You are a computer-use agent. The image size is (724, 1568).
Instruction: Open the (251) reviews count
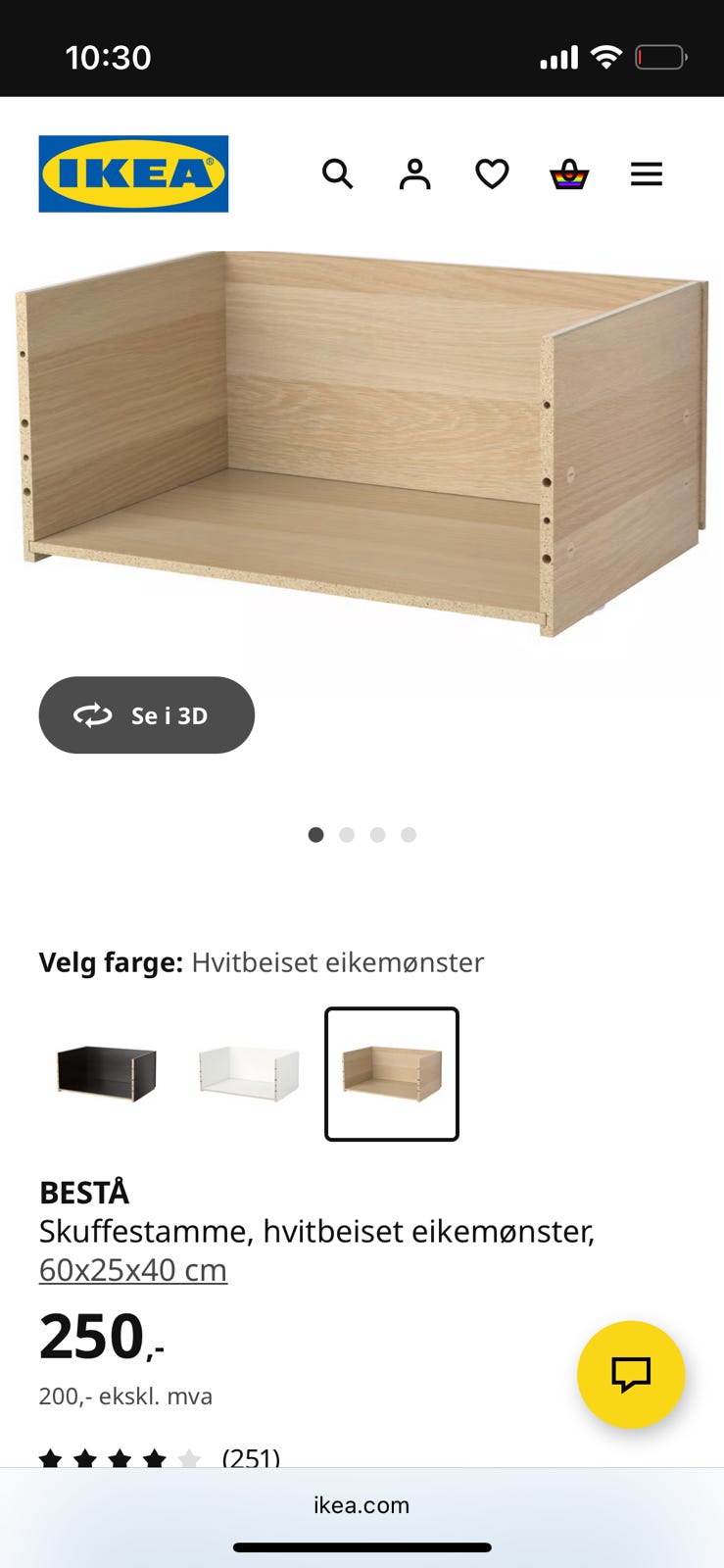252,1458
